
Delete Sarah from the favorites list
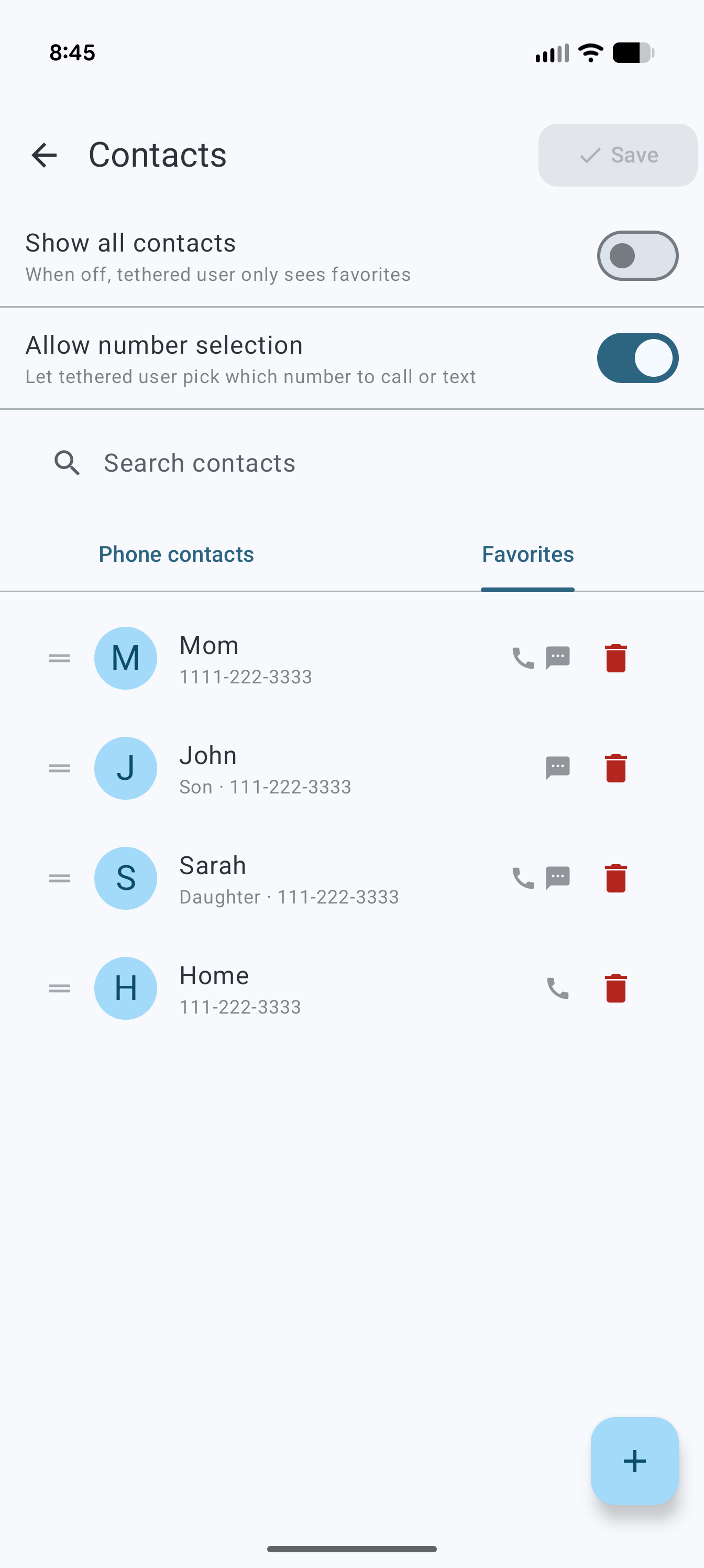click(617, 878)
